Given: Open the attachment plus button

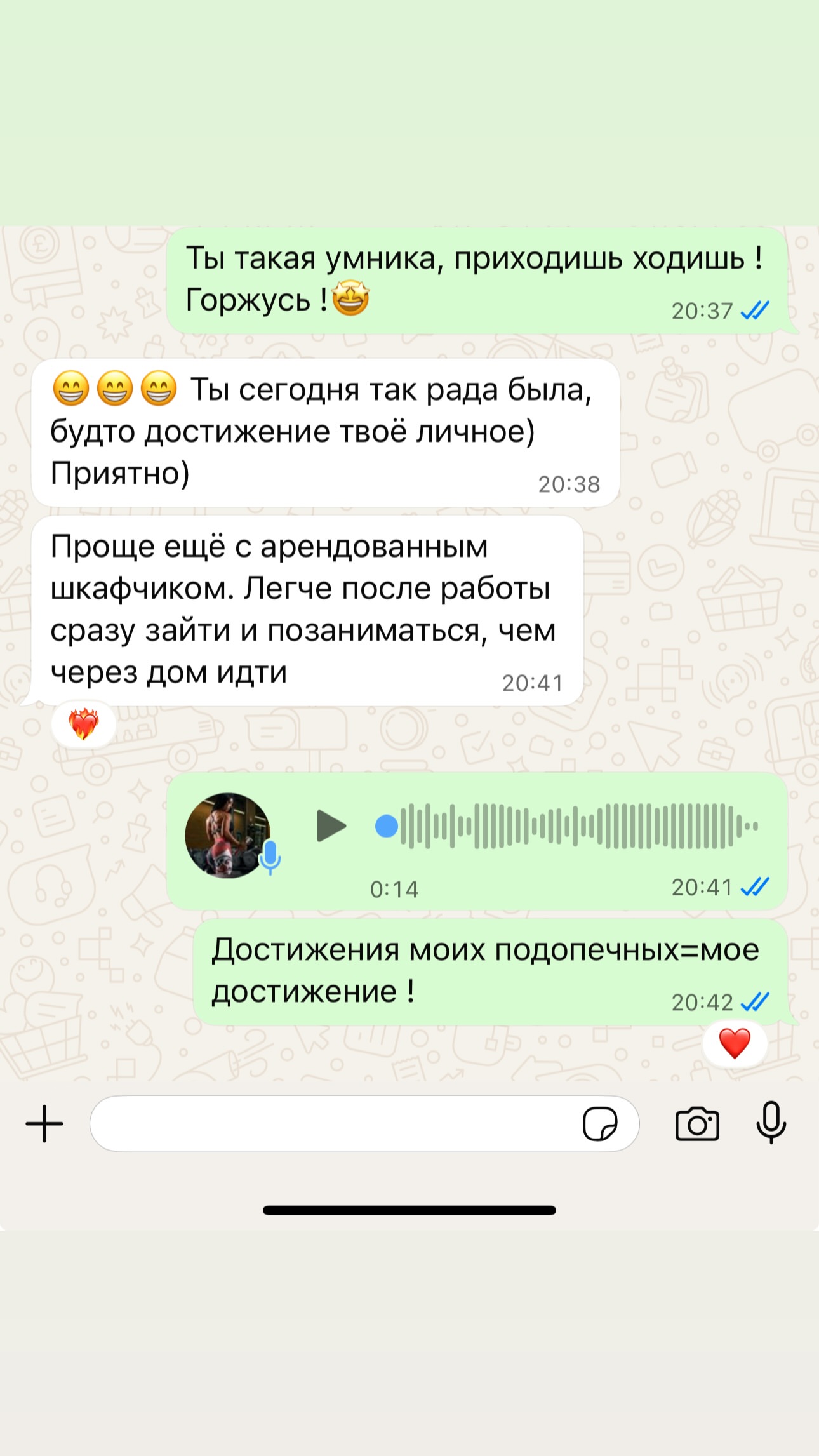Looking at the screenshot, I should (x=44, y=1123).
